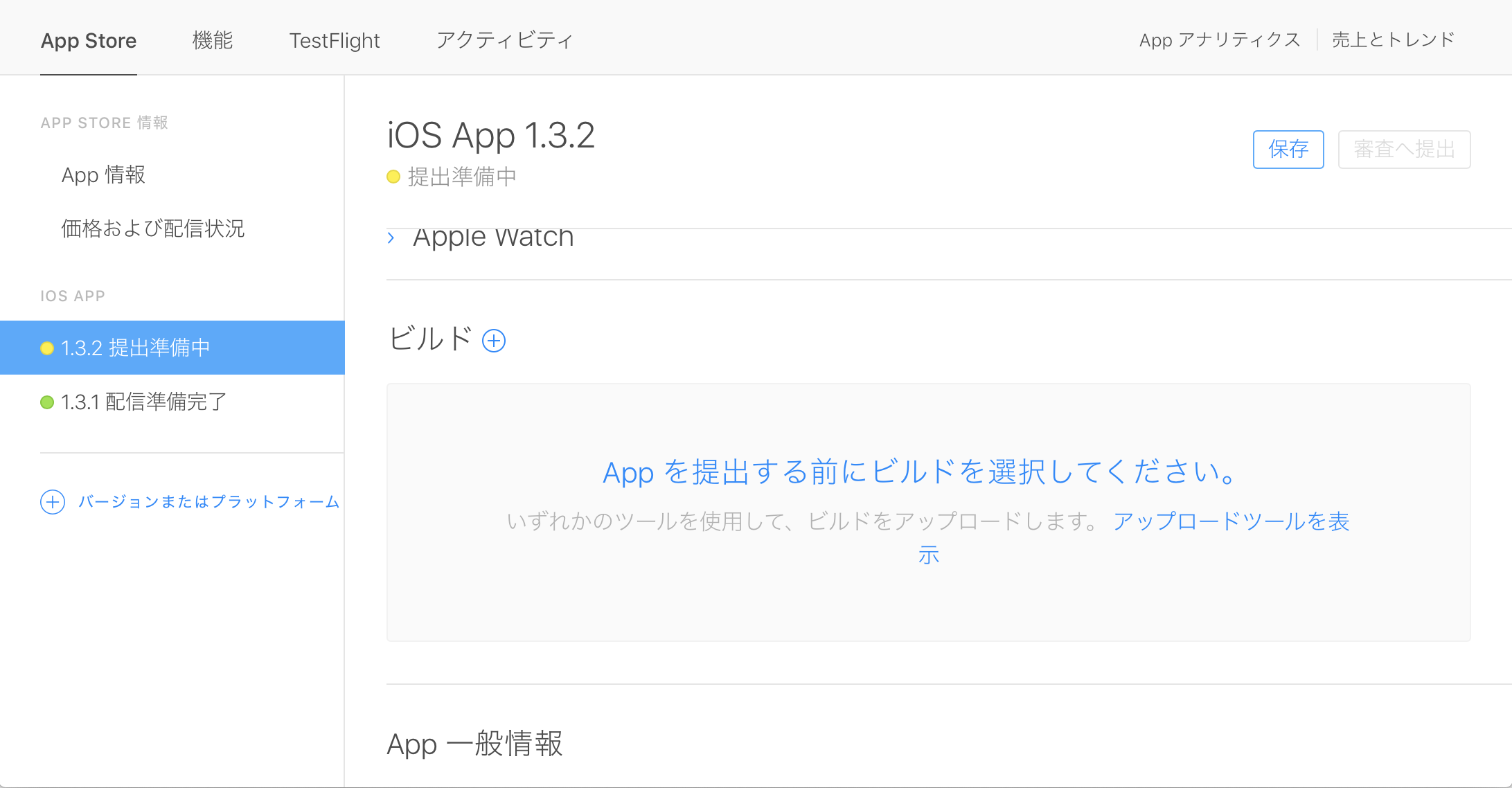Open 価格および配信状況 in sidebar
1512x788 pixels.
152,229
